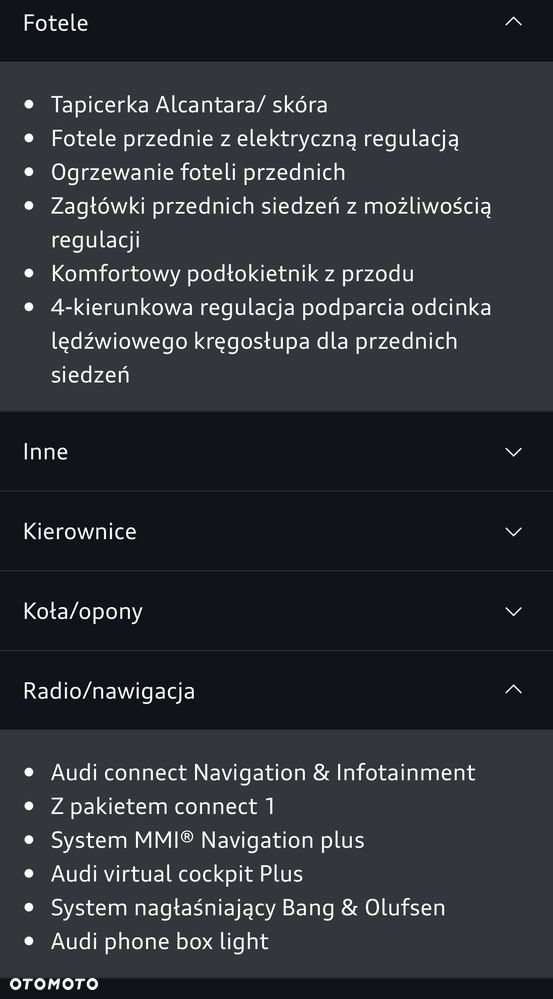Expand the Kierownice section
This screenshot has width=553, height=999.
point(276,531)
